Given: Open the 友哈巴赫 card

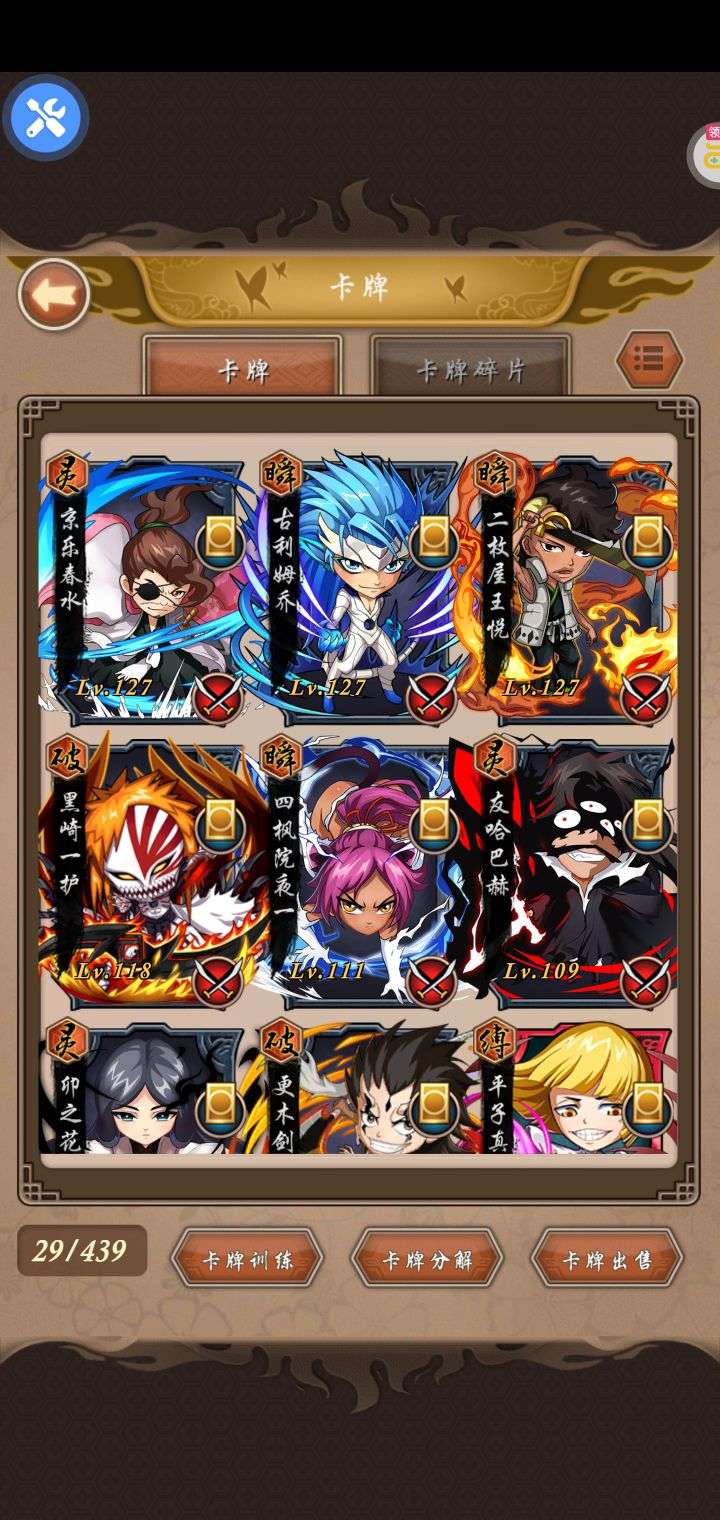Looking at the screenshot, I should pos(573,872).
